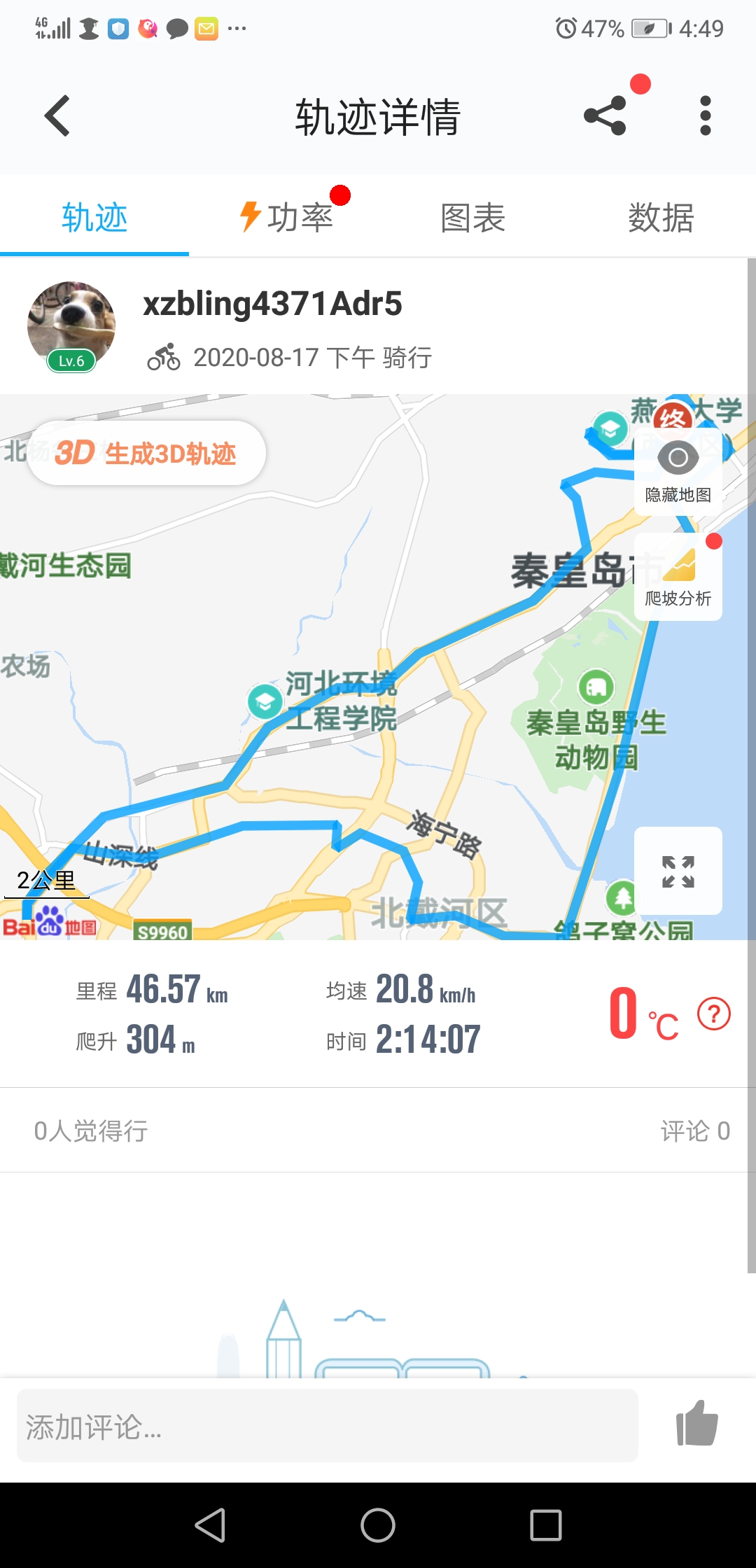Generate the 3D track (生成3D轨迹)

tap(147, 453)
